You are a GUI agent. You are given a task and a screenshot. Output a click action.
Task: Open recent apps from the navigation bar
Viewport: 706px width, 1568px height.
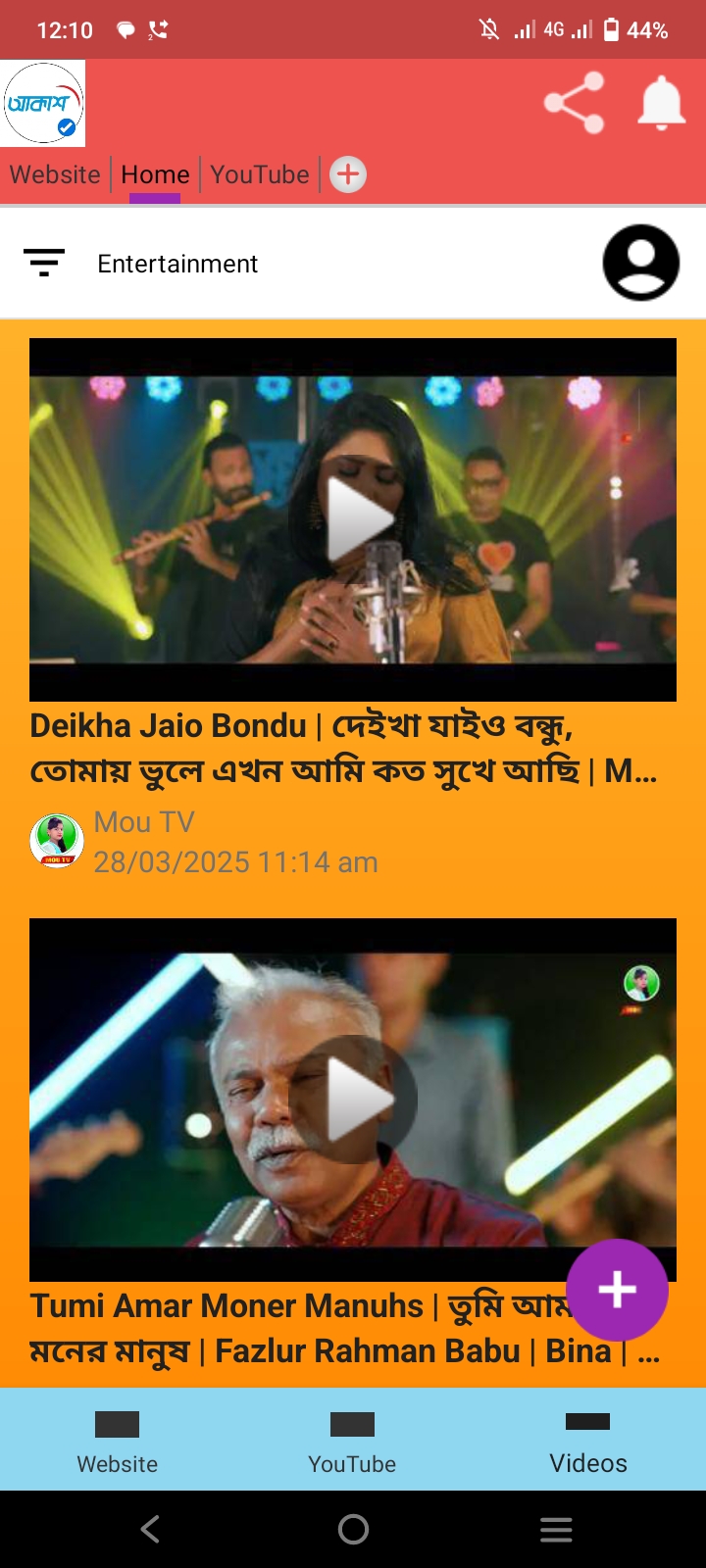pyautogui.click(x=556, y=1529)
